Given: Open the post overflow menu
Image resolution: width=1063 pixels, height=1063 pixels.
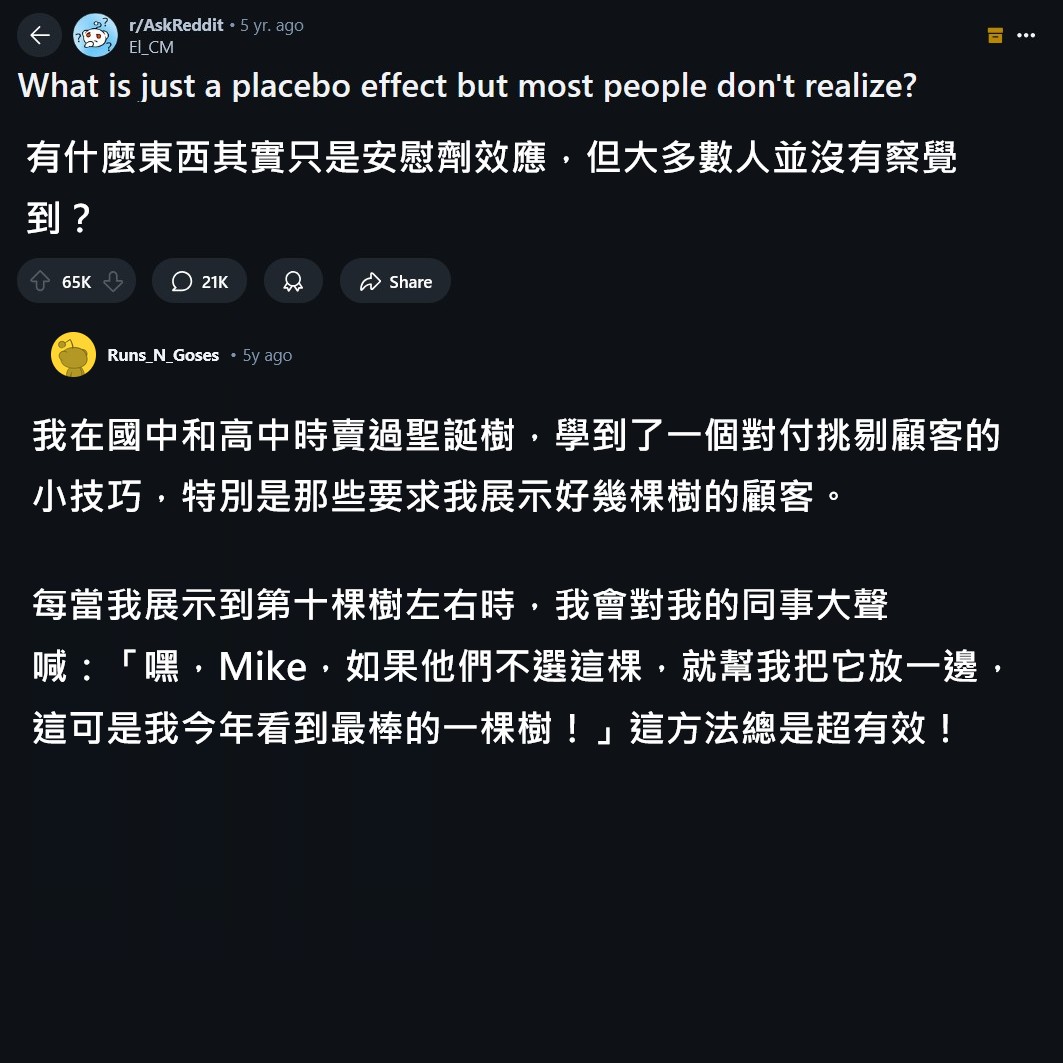Looking at the screenshot, I should [x=1026, y=36].
